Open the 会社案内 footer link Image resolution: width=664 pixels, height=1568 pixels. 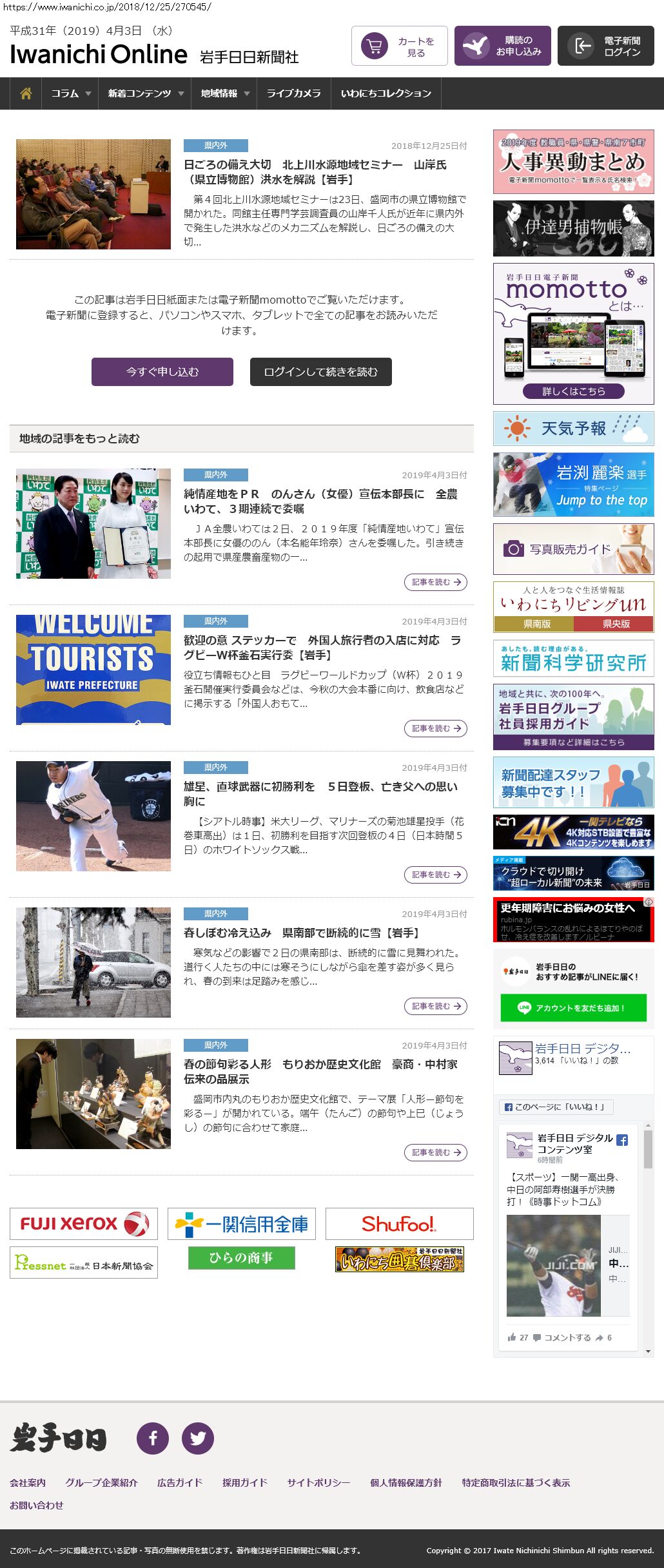pyautogui.click(x=28, y=1482)
